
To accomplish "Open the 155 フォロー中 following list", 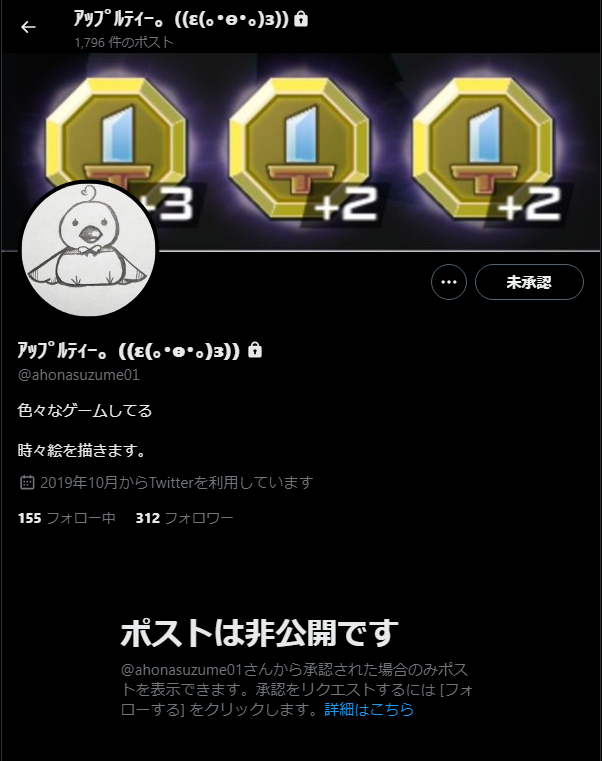I will (x=67, y=518).
